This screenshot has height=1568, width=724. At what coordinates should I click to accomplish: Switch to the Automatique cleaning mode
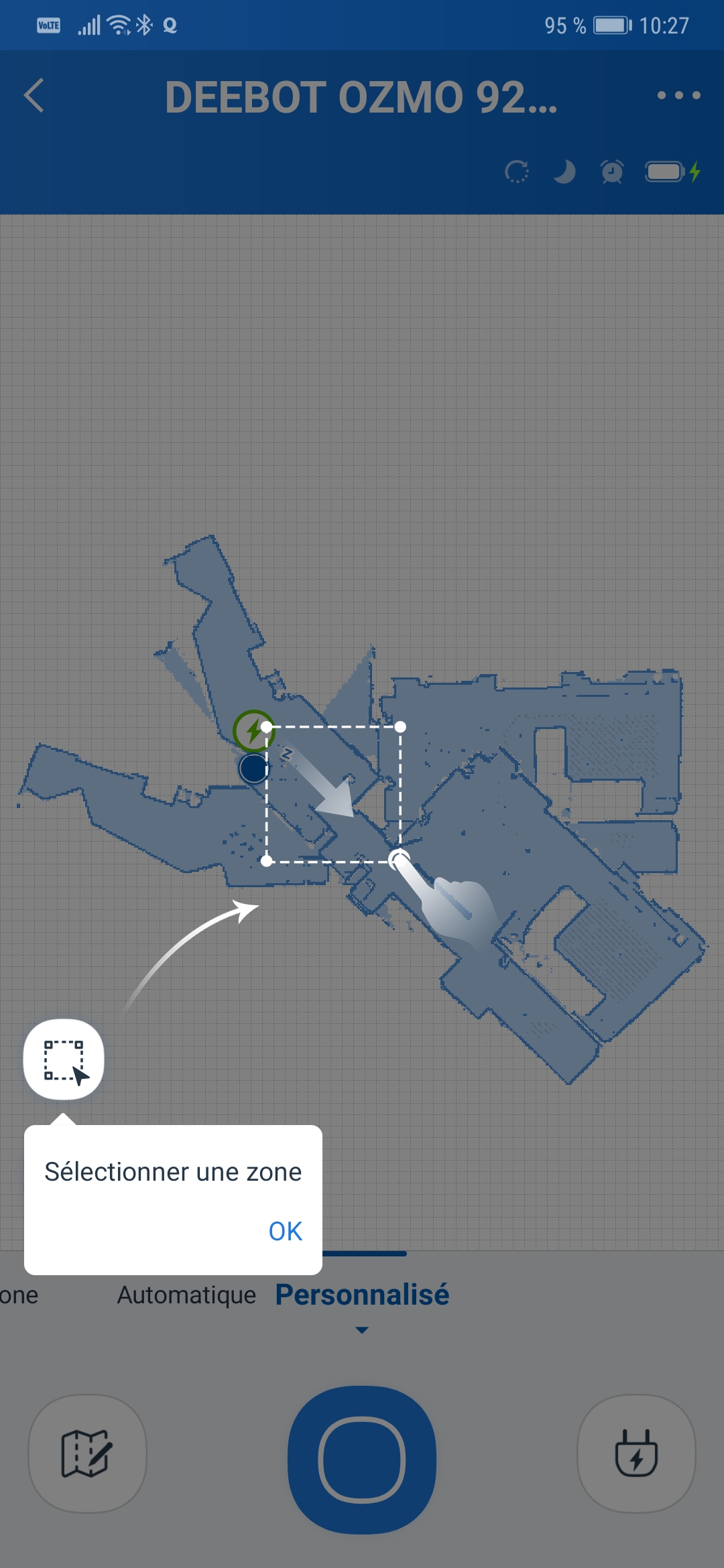pos(186,1295)
